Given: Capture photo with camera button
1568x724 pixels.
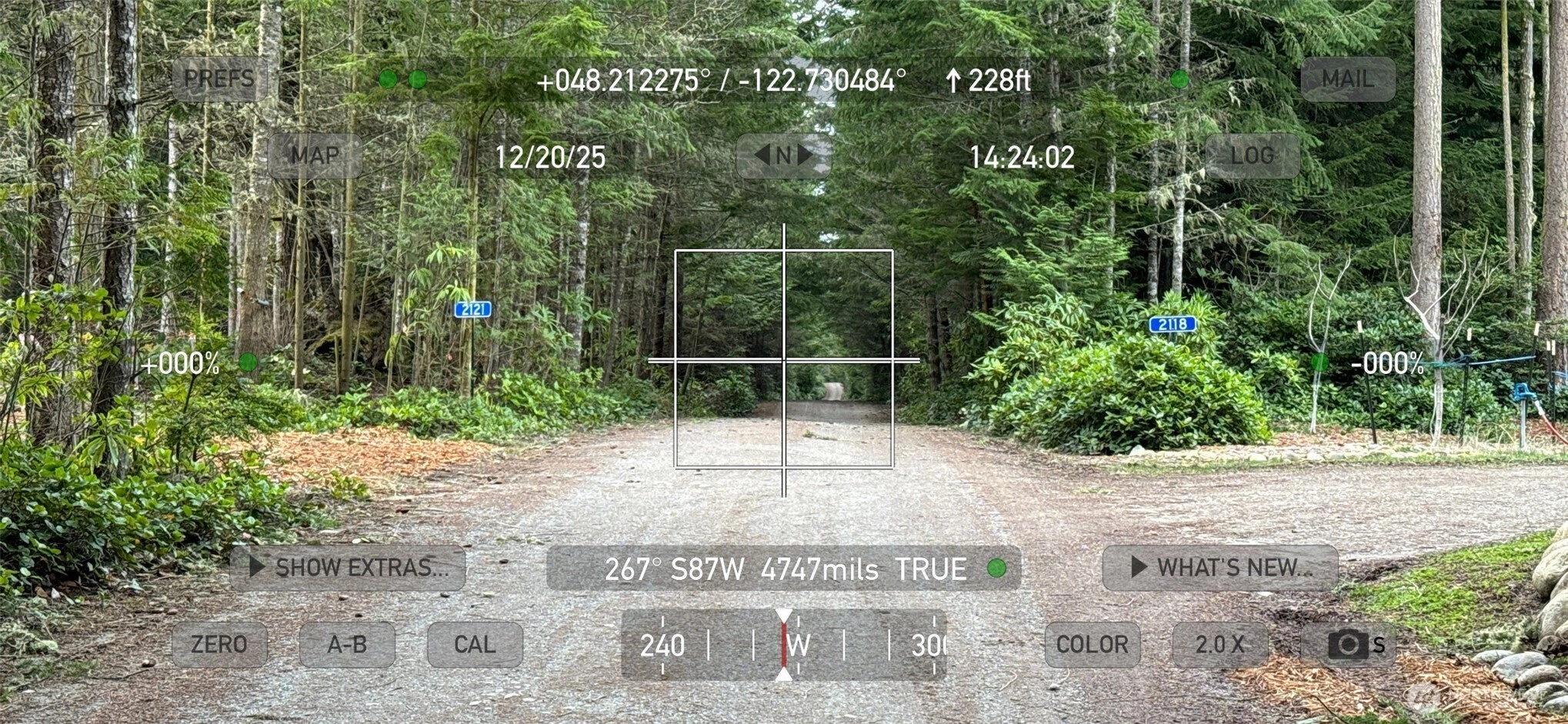Looking at the screenshot, I should (1348, 644).
